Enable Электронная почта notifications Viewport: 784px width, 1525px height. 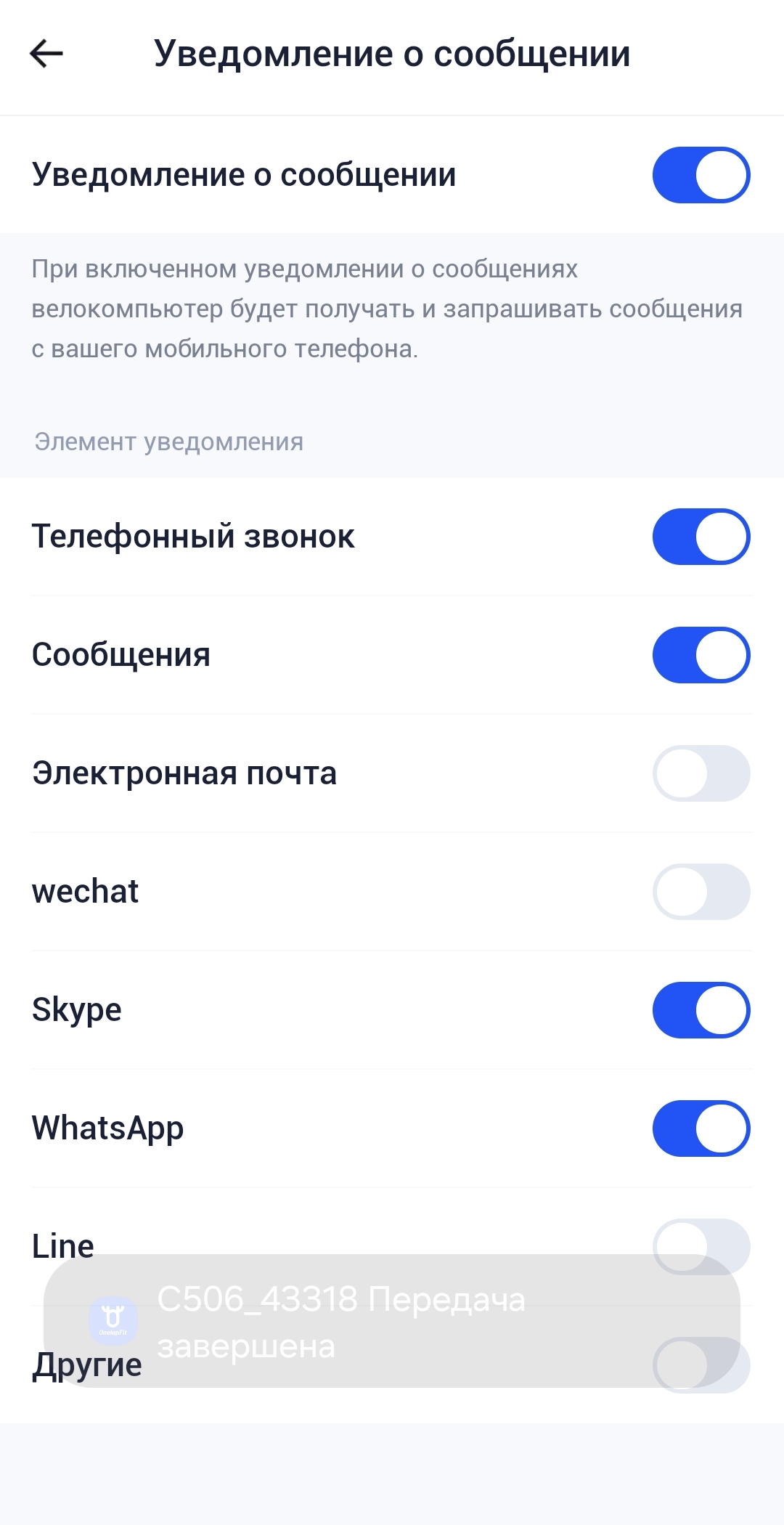[x=701, y=773]
